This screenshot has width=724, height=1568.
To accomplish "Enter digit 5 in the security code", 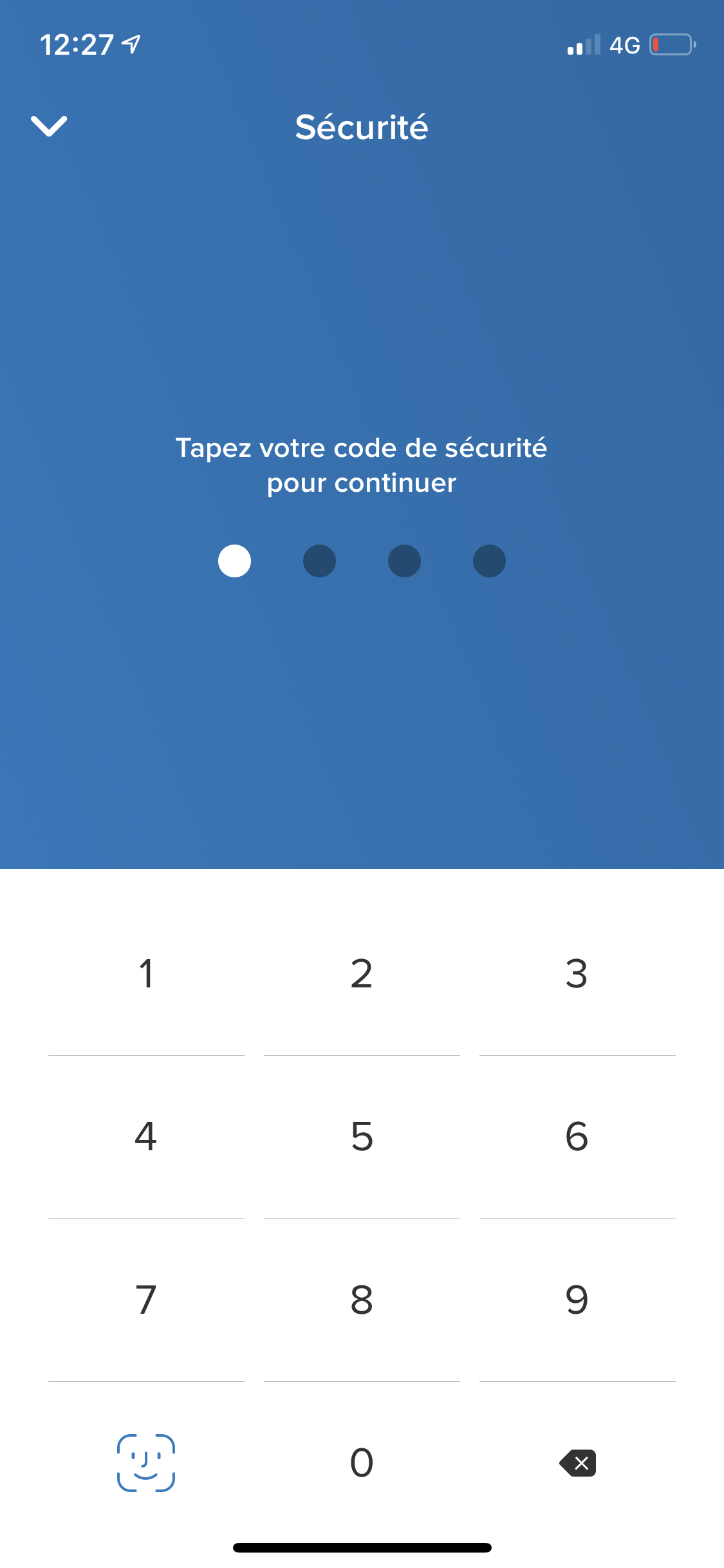I will (x=362, y=1137).
